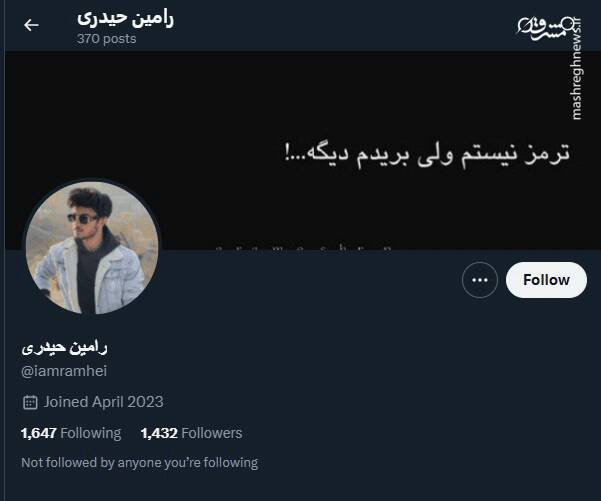This screenshot has width=601, height=501.
Task: Open the profile picture
Action: [91, 247]
